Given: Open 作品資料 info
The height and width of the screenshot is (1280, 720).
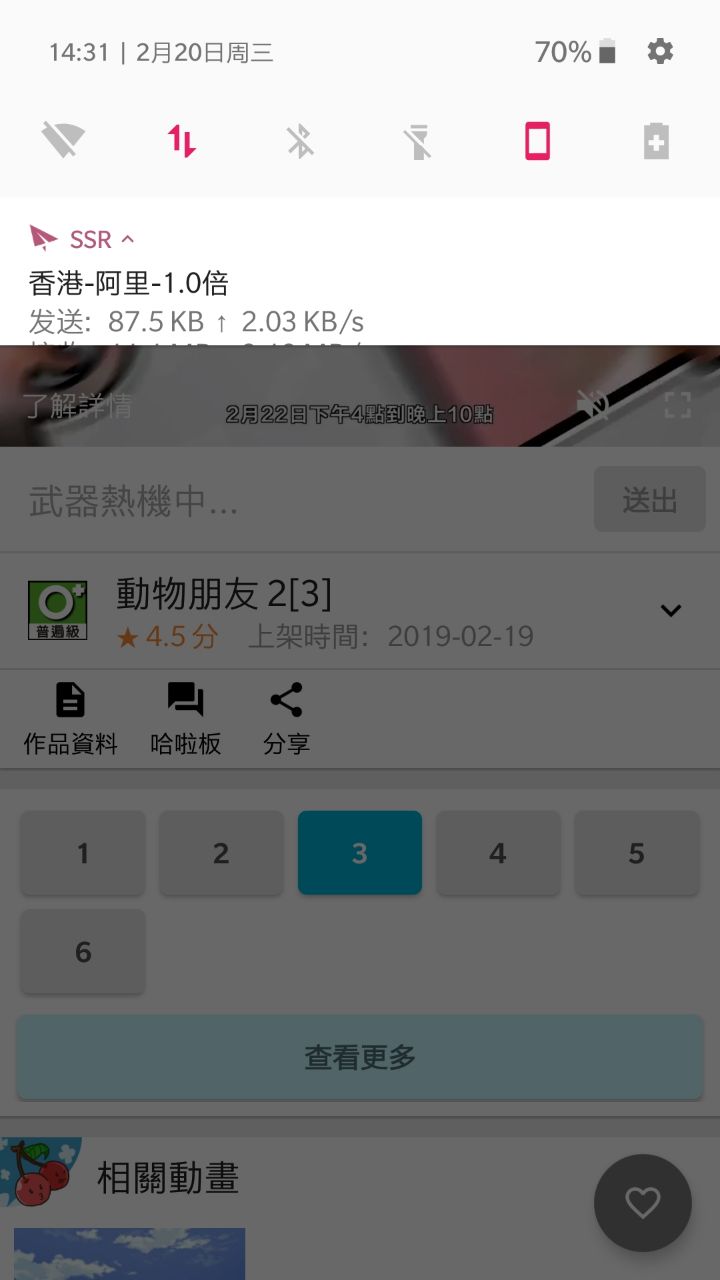Looking at the screenshot, I should (70, 718).
